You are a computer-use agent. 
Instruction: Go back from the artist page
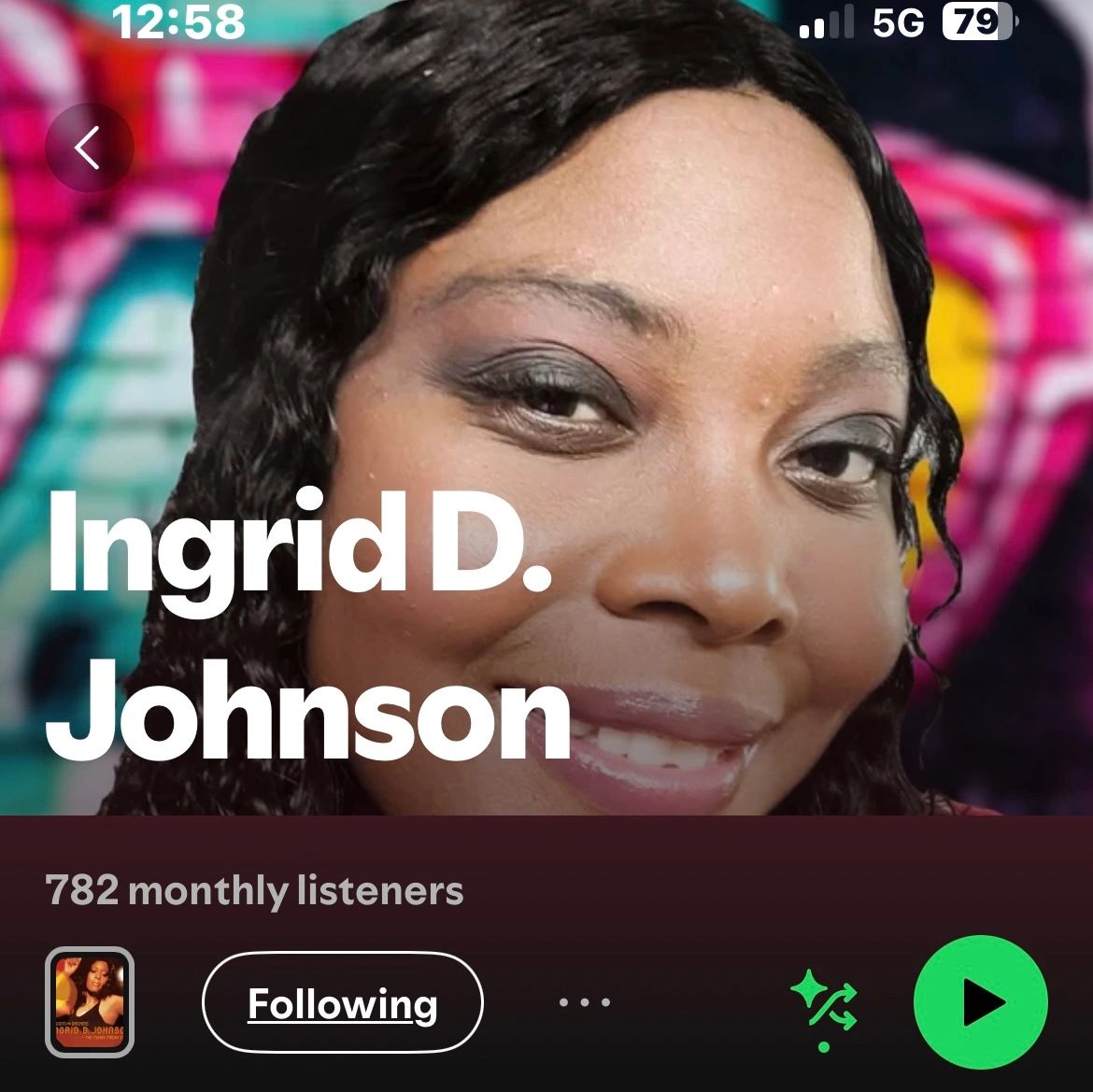(x=89, y=148)
